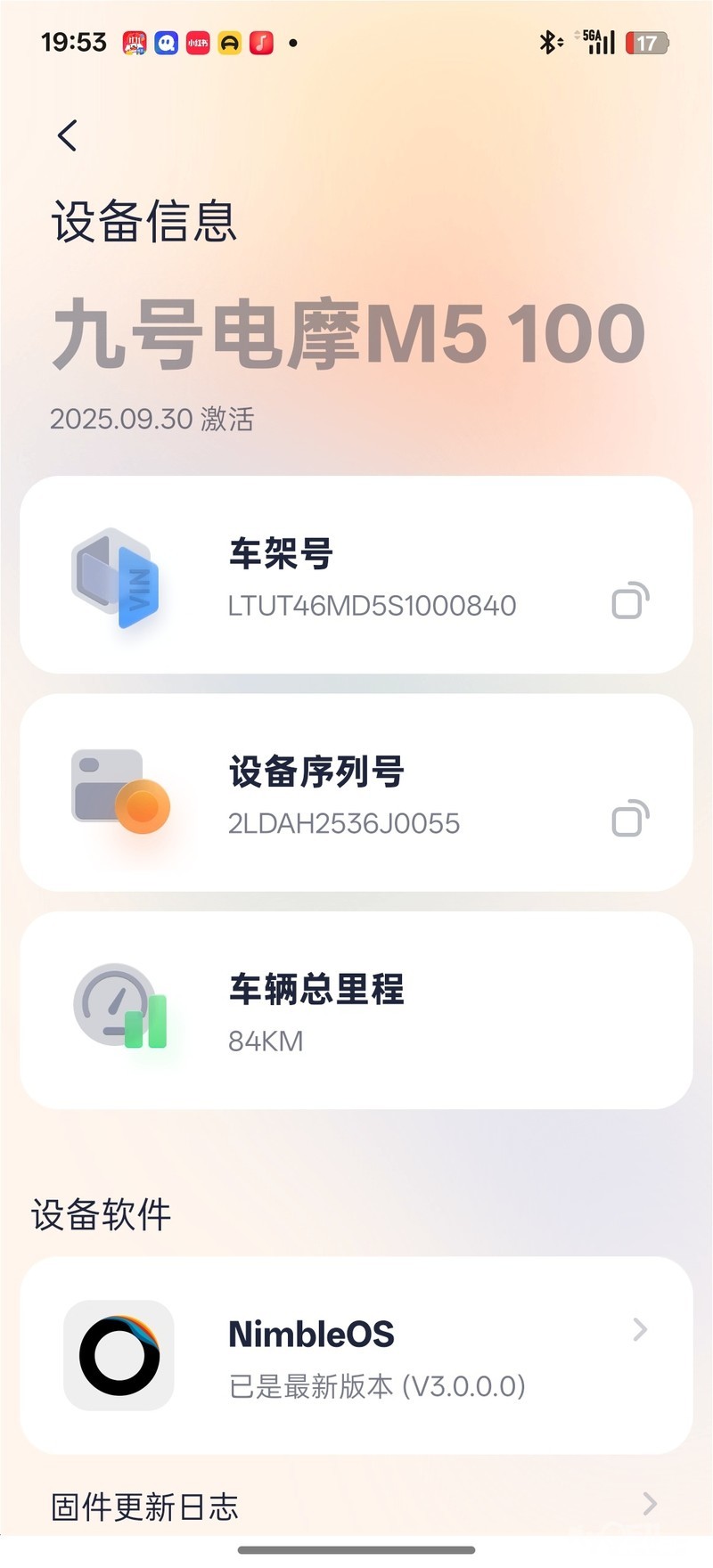Copy the 设备序列号 serial number
This screenshot has width=713, height=1568.
coord(630,819)
